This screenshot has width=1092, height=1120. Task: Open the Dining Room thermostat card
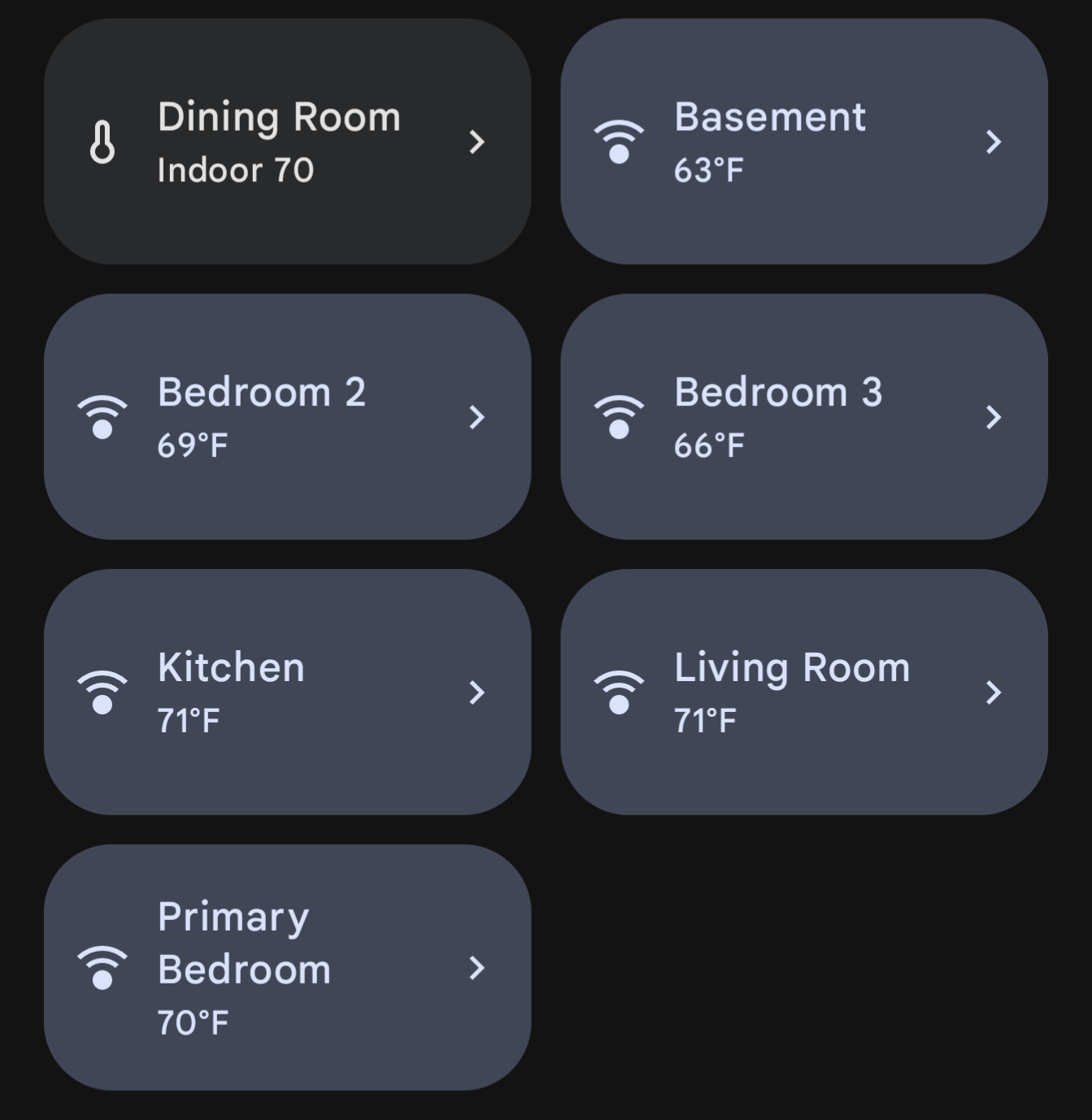(287, 142)
